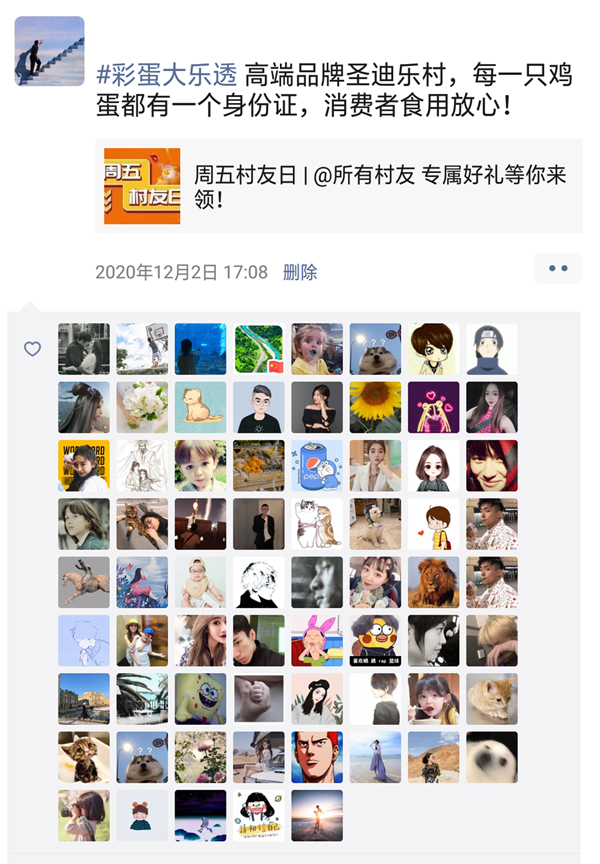Image resolution: width=600 pixels, height=864 pixels.
Task: View the liker with the white seal avatar
Action: [491, 757]
